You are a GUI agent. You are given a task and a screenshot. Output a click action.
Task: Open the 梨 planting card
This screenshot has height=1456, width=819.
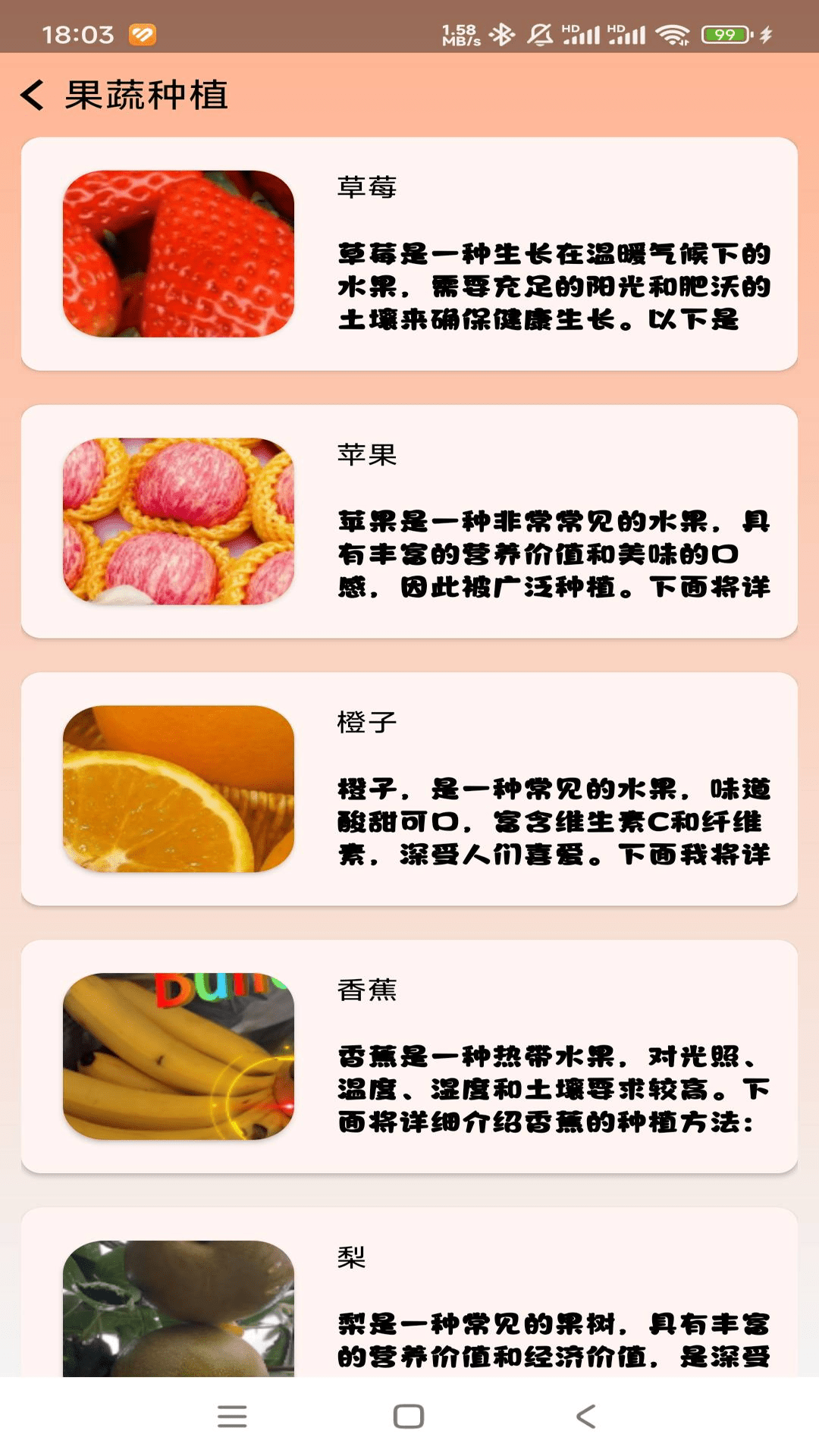point(409,1297)
